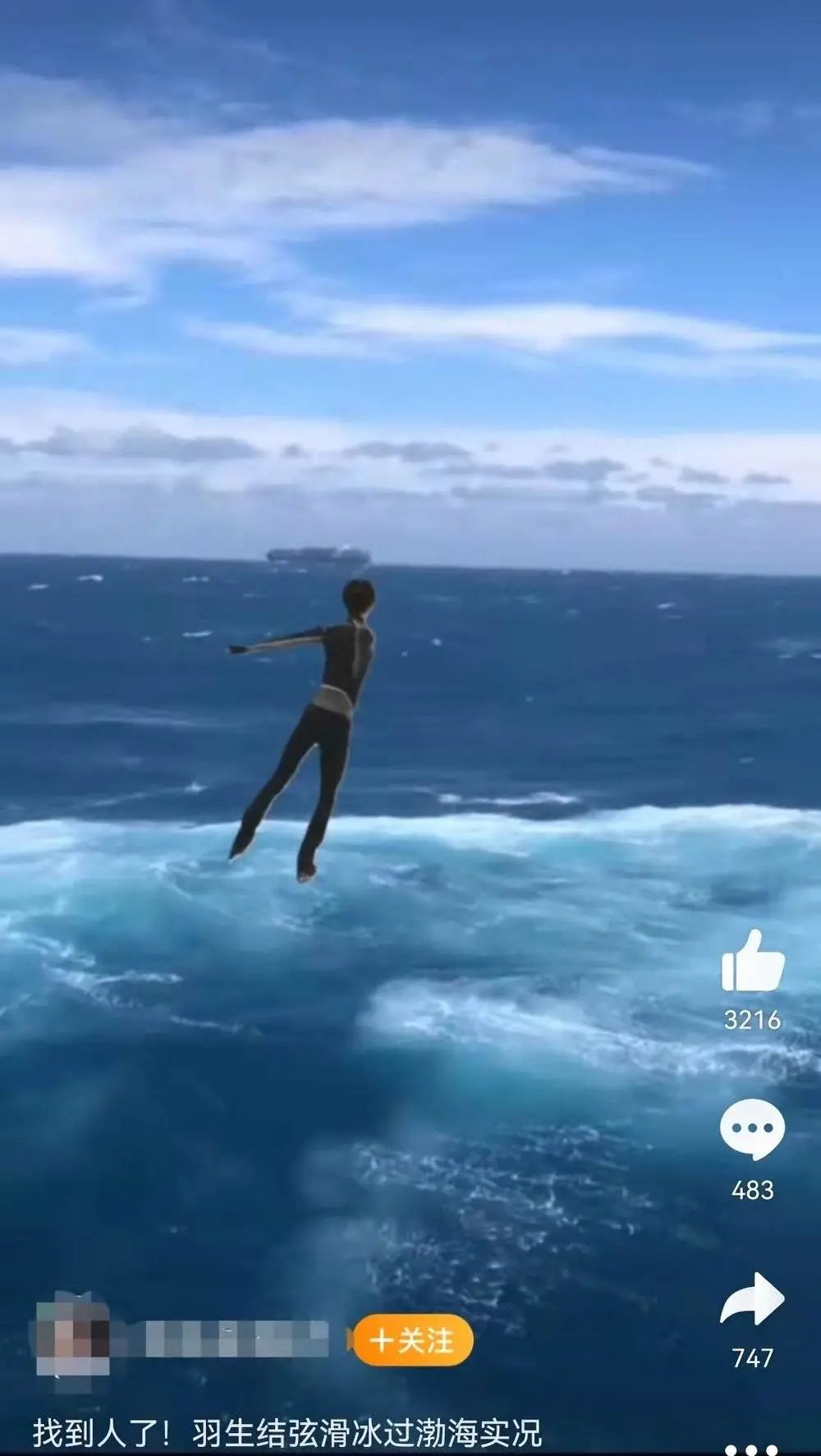Follow the uploader with the +关注 button

click(413, 1341)
